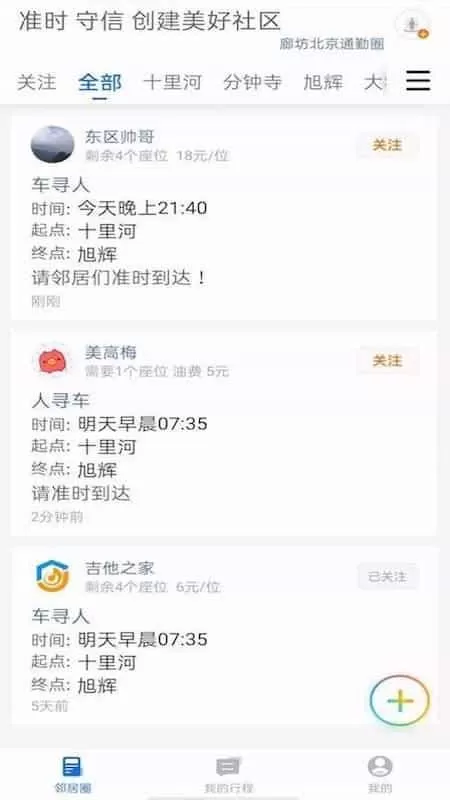Image resolution: width=450 pixels, height=800 pixels.
Task: Create a new post with the plus button
Action: tap(399, 701)
